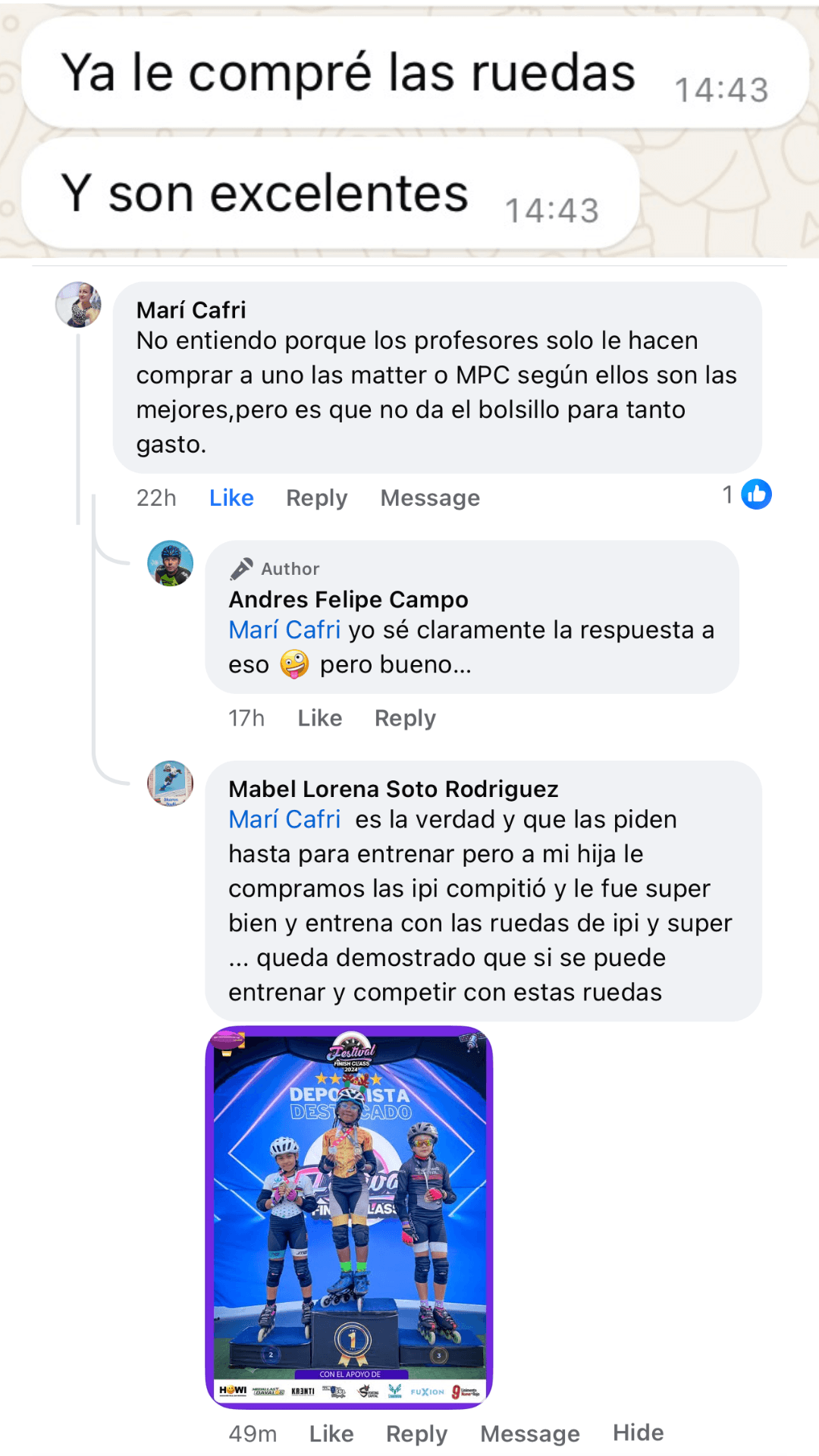Open Mabel Lorena Soto Rodriguez's profile
Viewport: 819px width, 1456px height.
[393, 789]
